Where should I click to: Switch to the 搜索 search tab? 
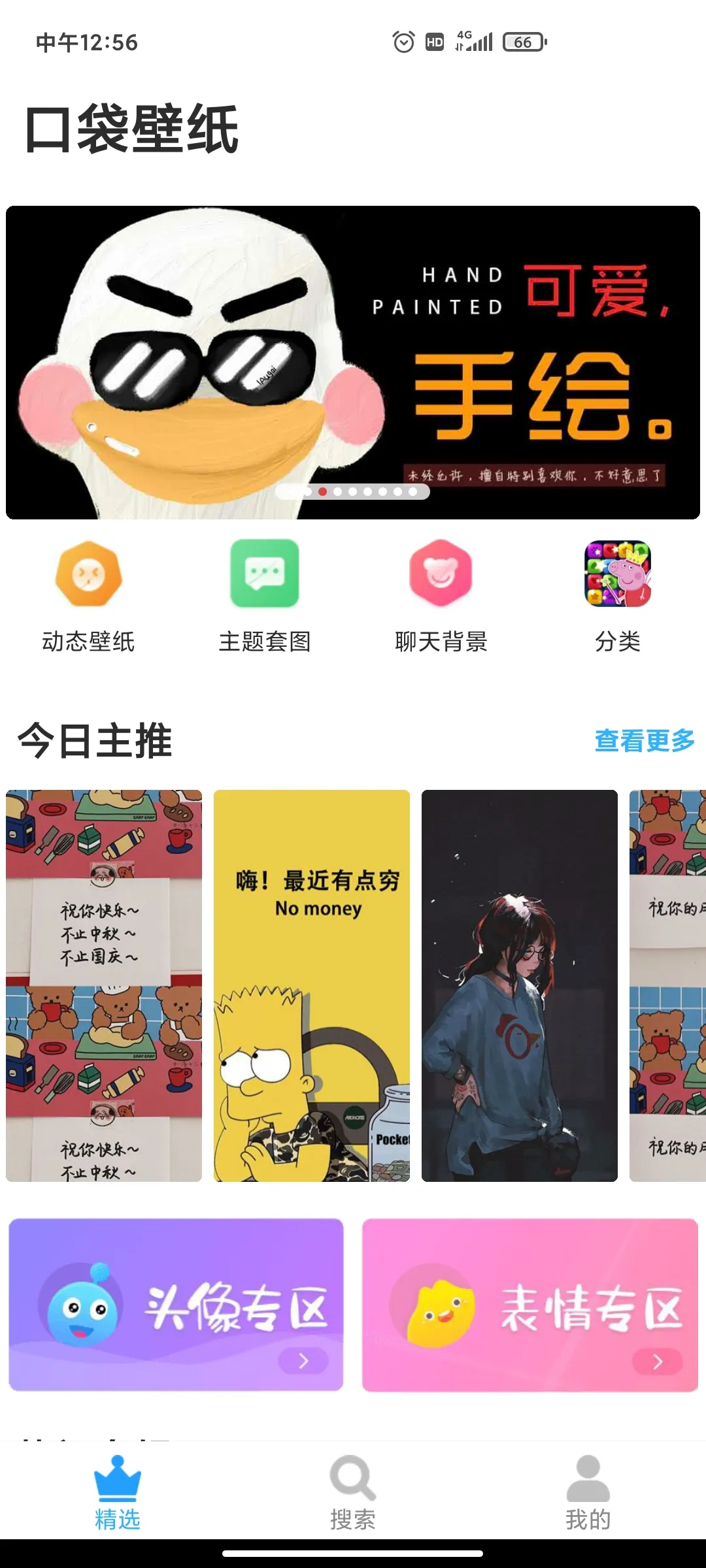353,1493
